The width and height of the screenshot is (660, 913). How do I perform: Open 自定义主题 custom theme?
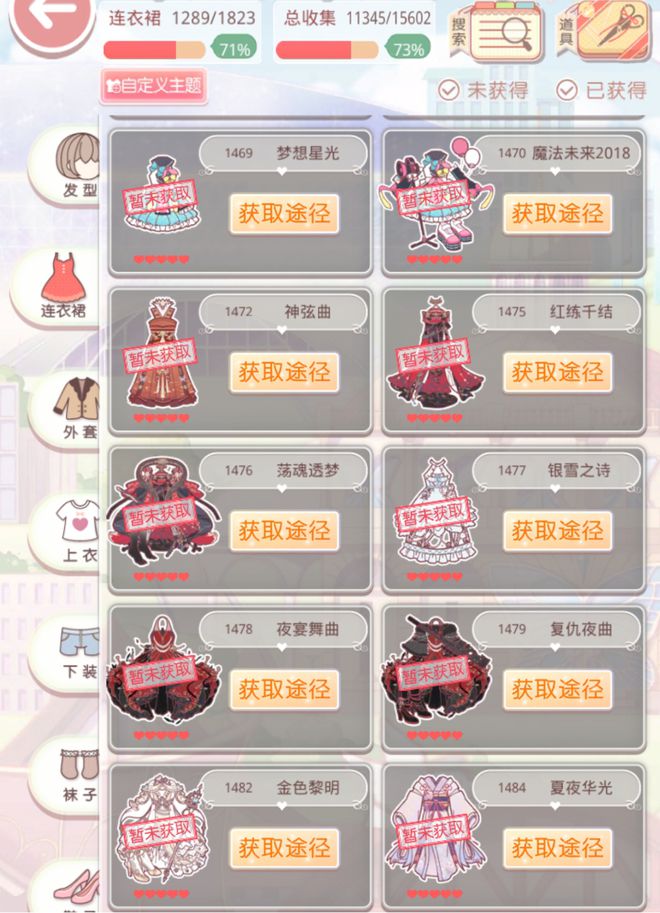coord(153,86)
